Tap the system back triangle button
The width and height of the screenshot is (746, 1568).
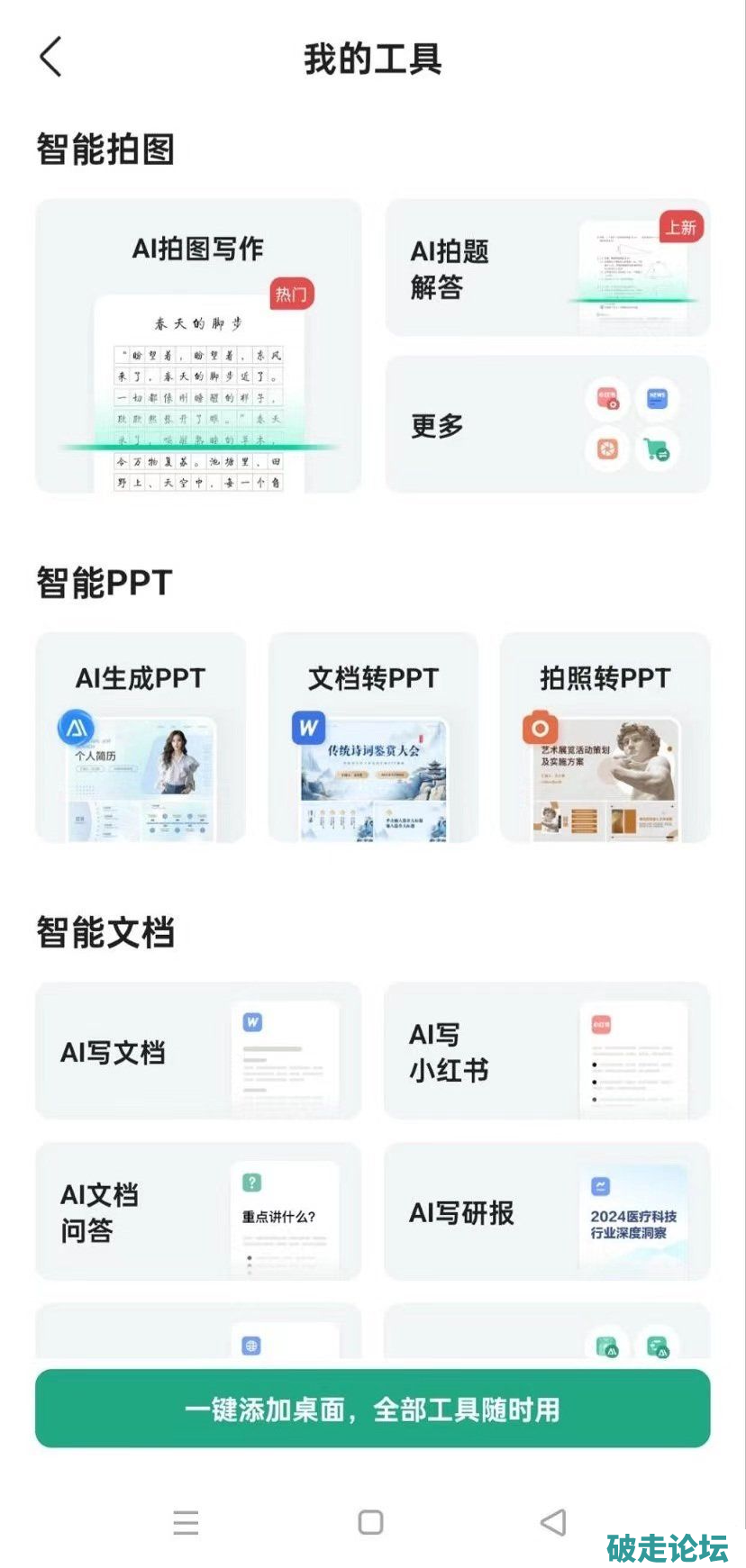coord(553,1522)
